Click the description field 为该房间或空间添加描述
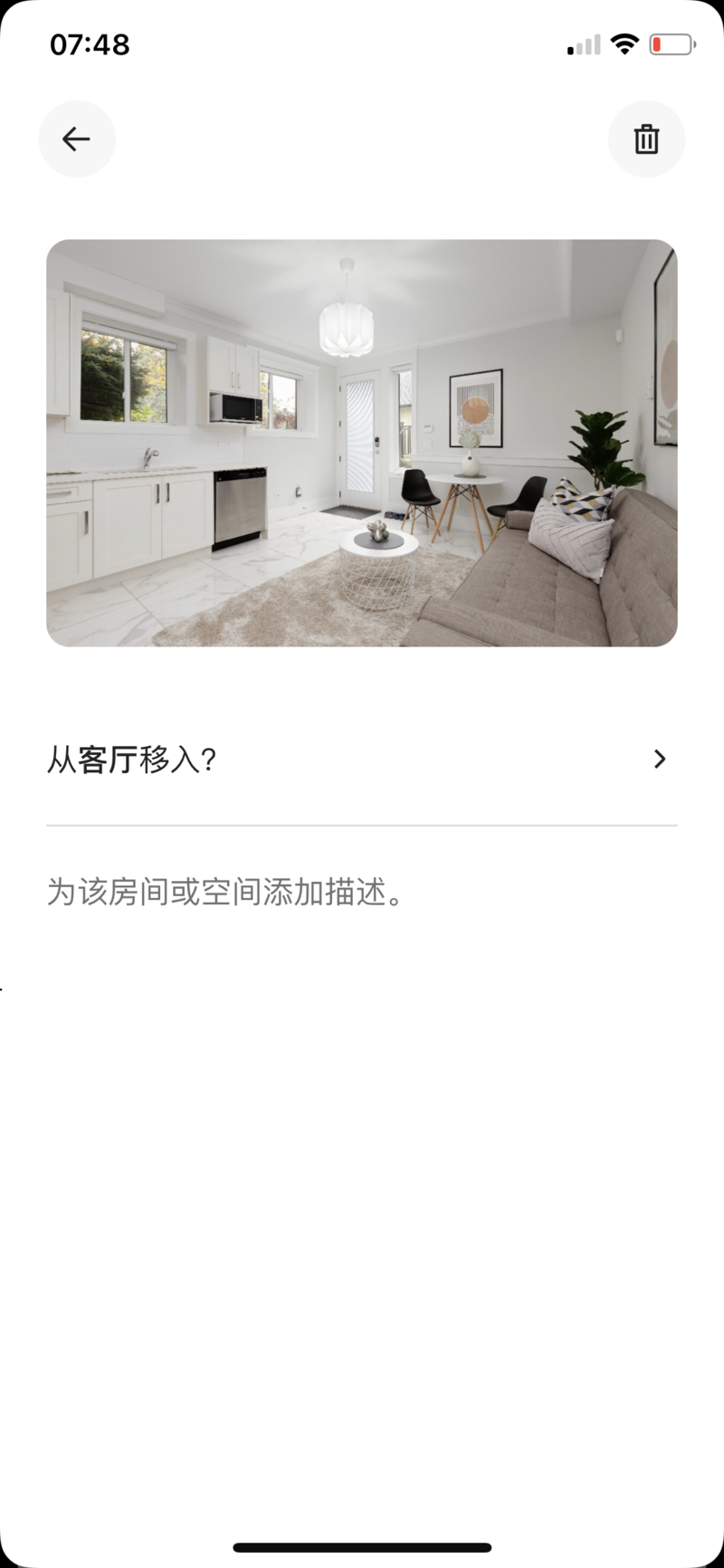 click(224, 892)
